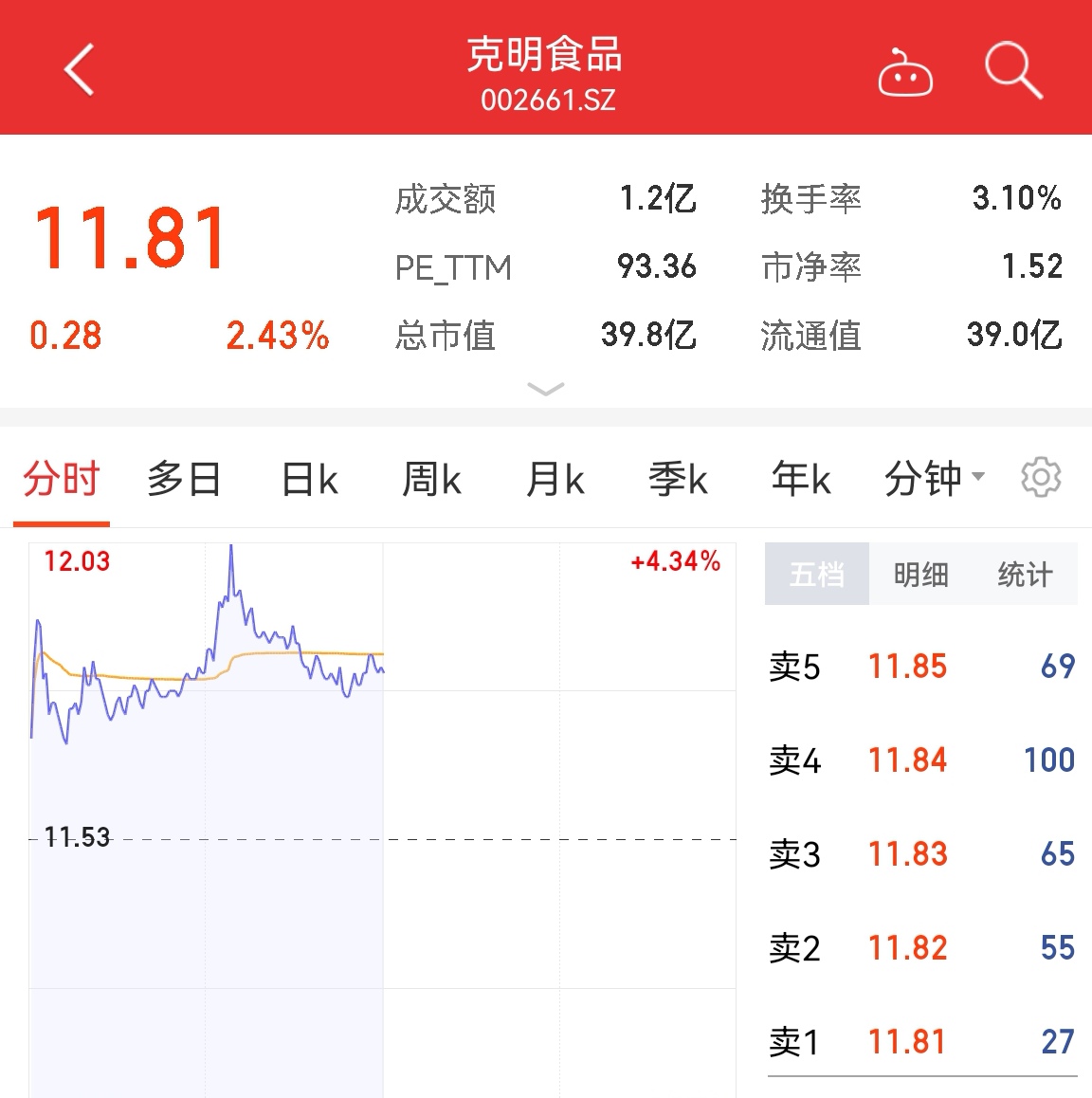The image size is (1092, 1098).
Task: Switch to the 日k chart tab
Action: (310, 479)
